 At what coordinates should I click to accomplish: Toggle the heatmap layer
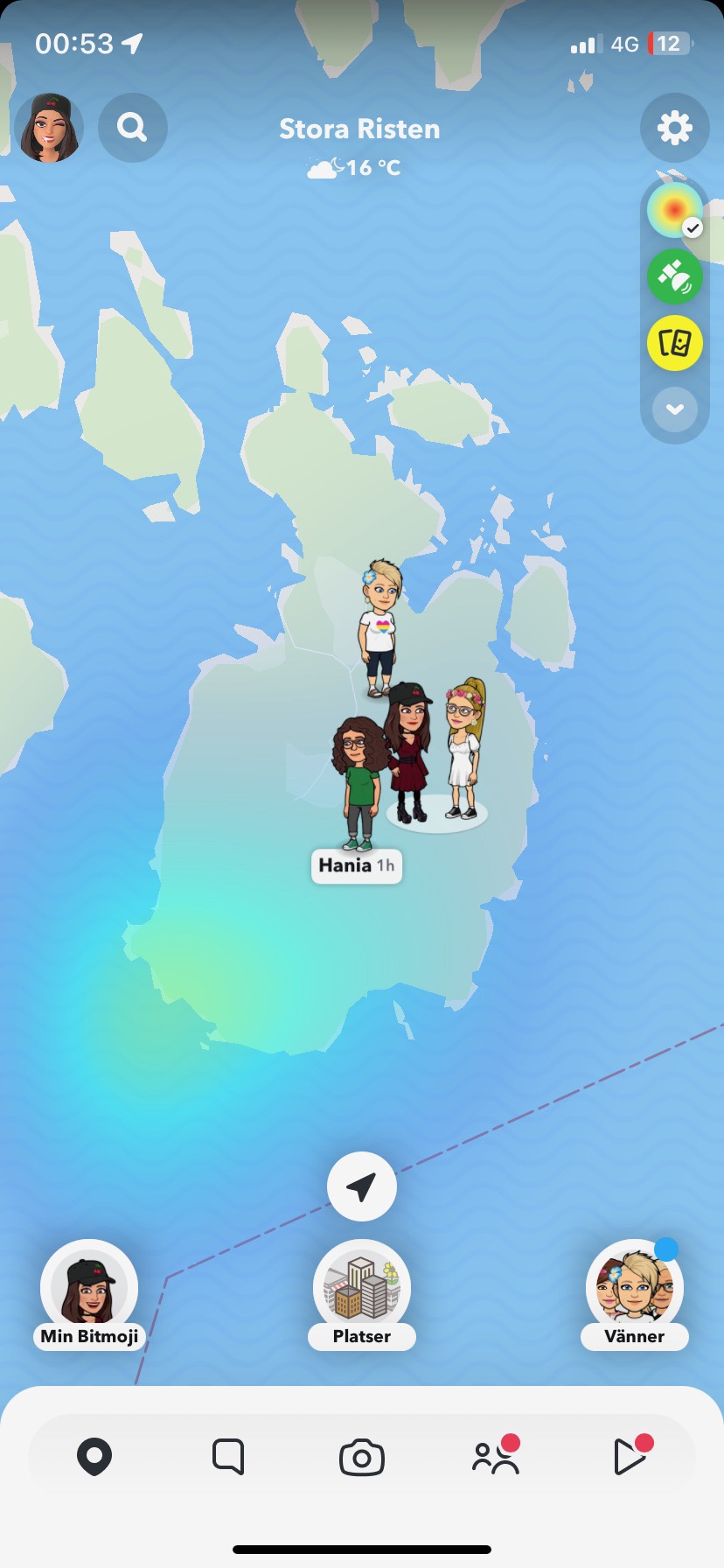tap(674, 211)
